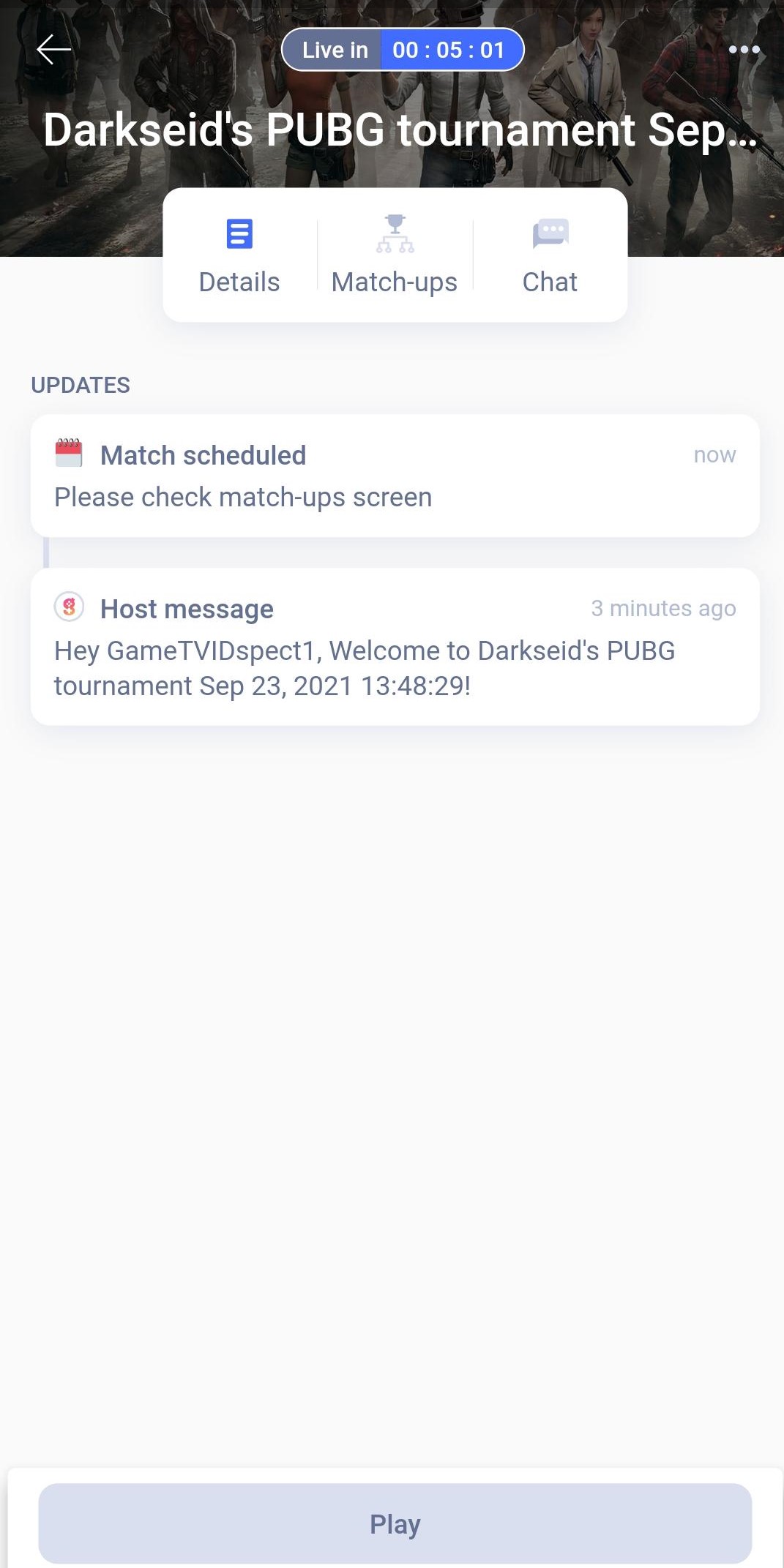The height and width of the screenshot is (1568, 784).
Task: Open the Details tab
Action: click(239, 255)
